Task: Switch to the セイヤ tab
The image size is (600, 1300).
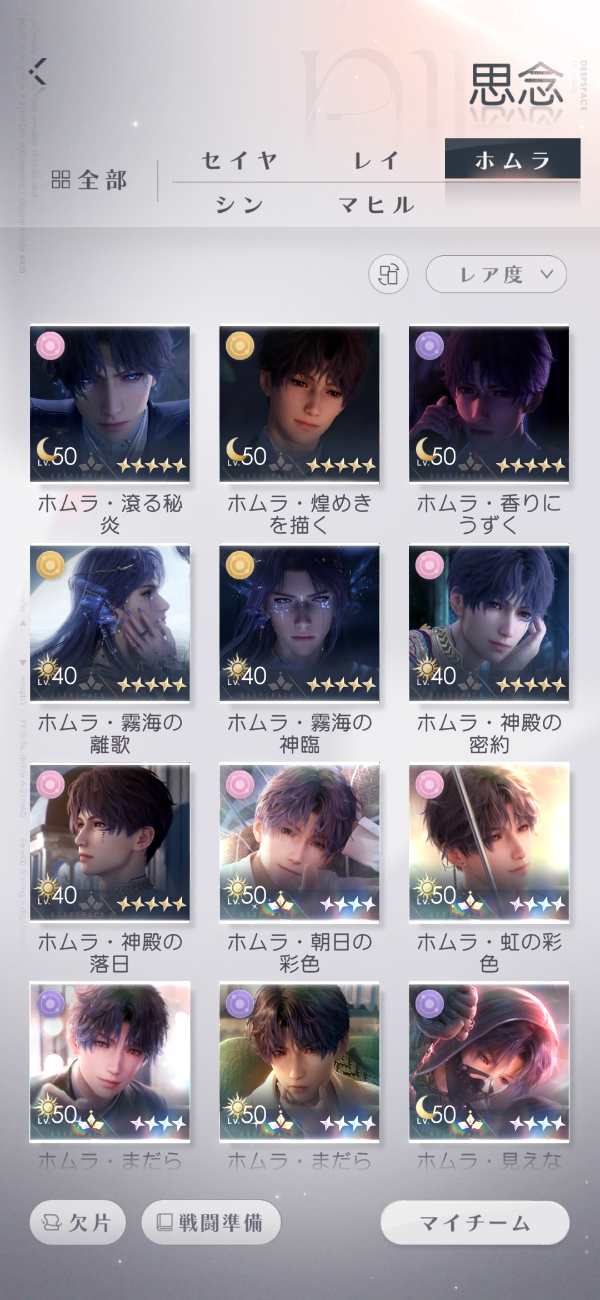Action: click(x=238, y=160)
